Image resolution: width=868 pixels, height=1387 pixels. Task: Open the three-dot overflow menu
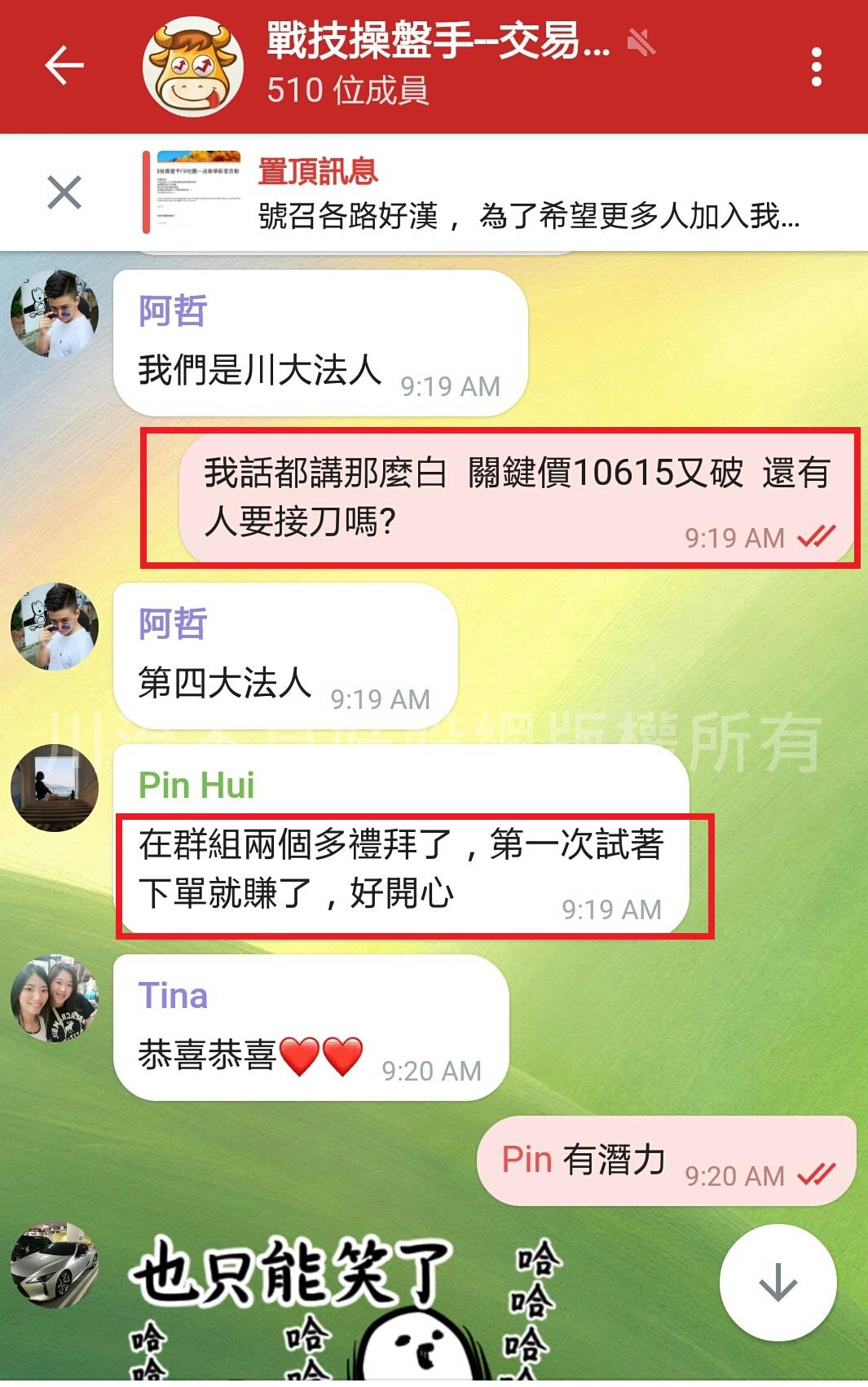816,67
